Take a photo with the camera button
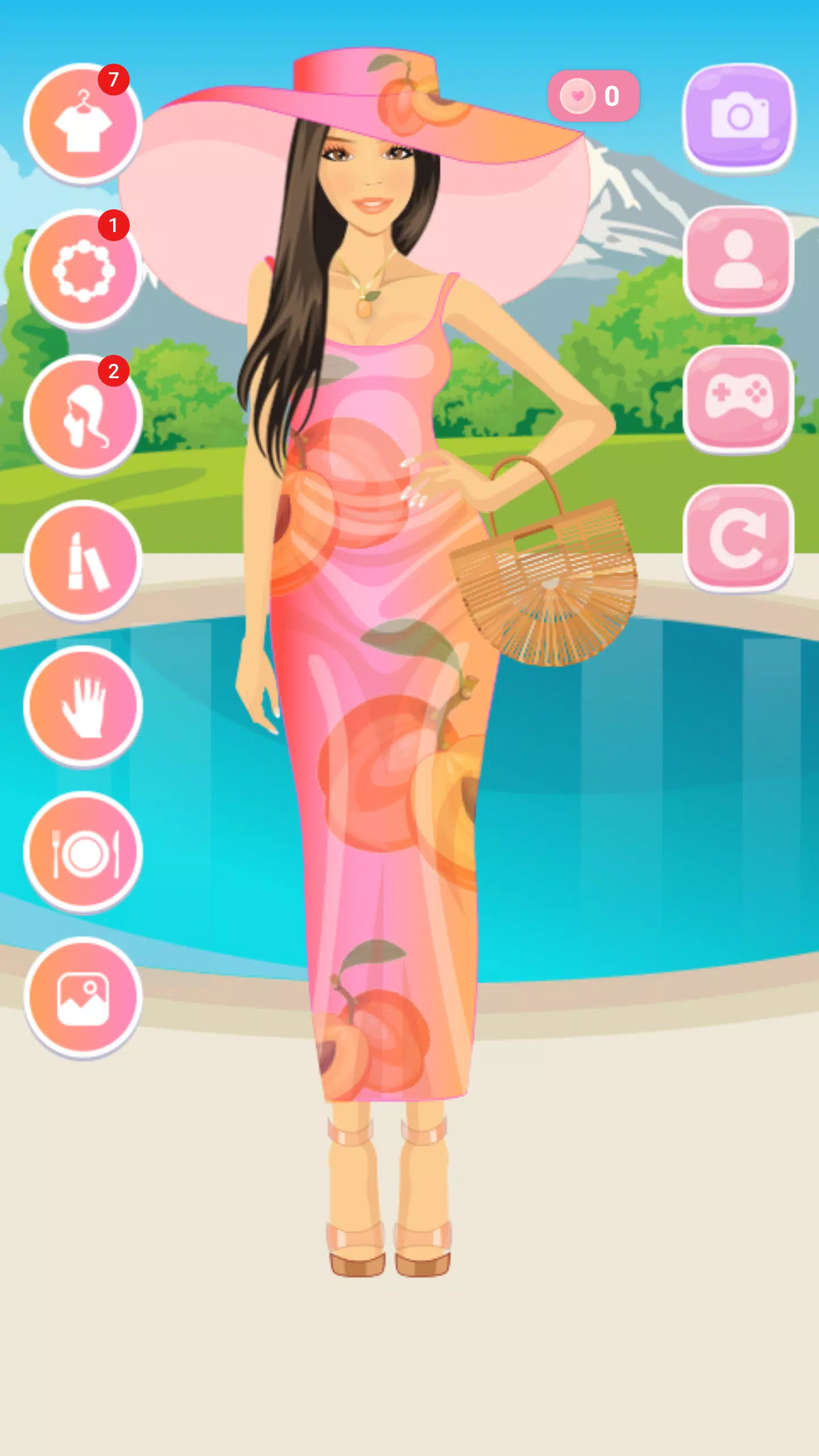 coord(738,116)
